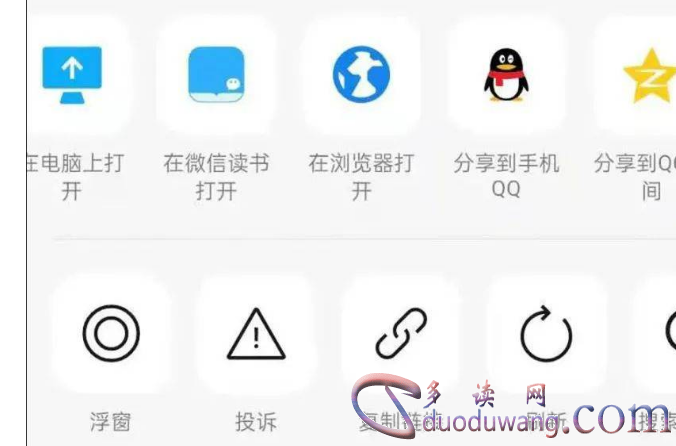Image resolution: width=676 pixels, height=446 pixels.
Task: Refresh the page with 刷新
Action: [546, 334]
